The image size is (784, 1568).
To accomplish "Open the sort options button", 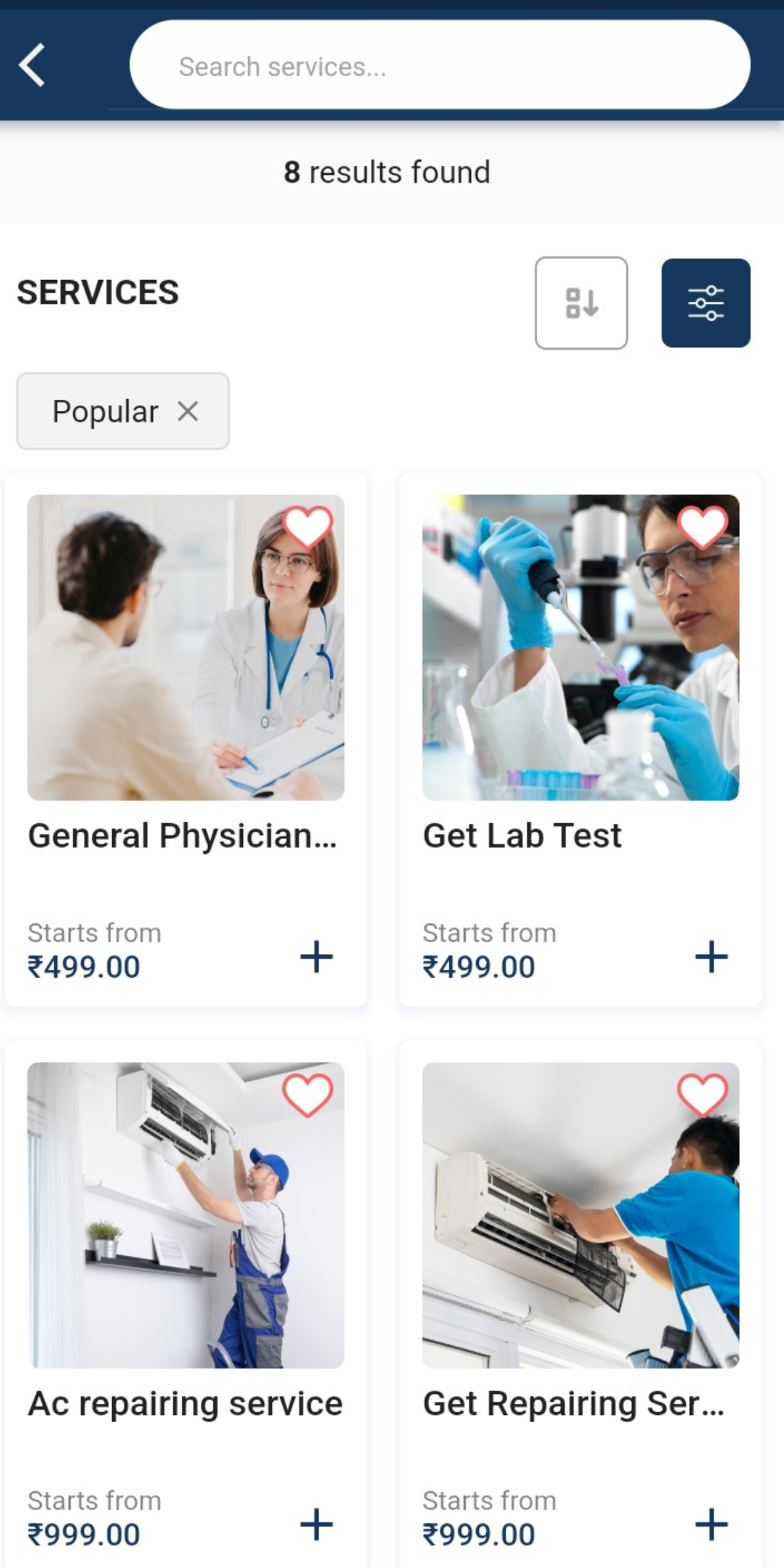I will (581, 303).
